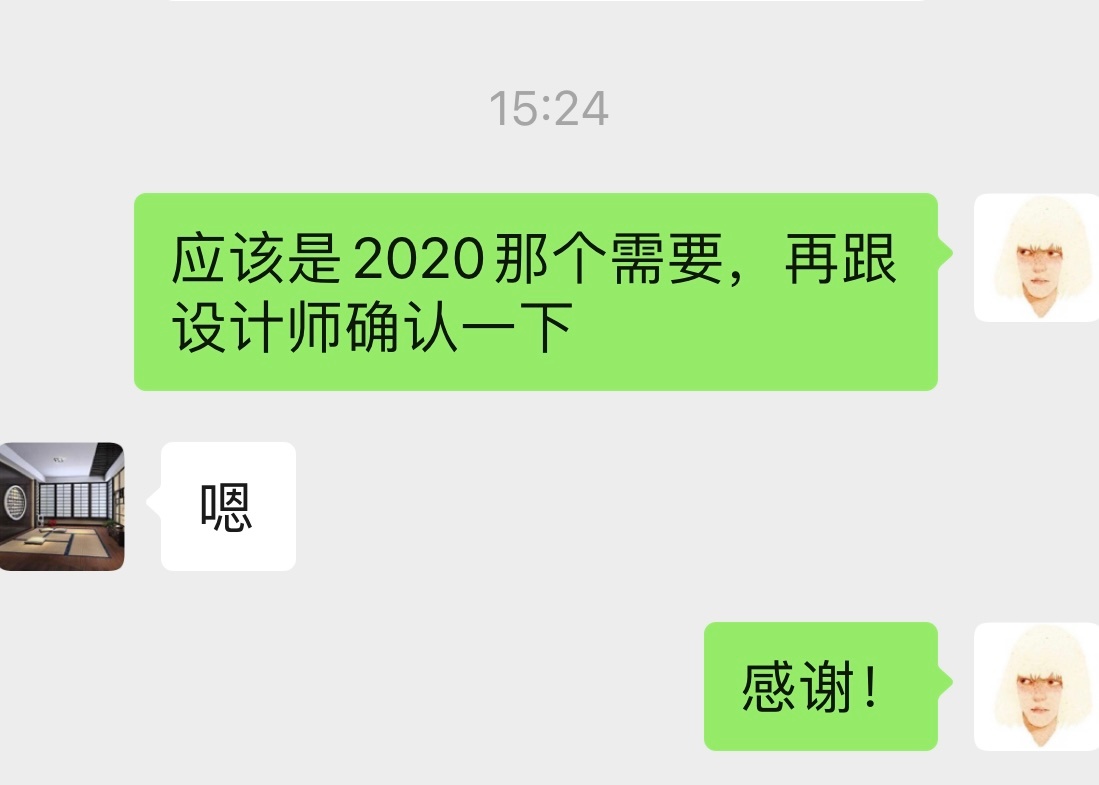The width and height of the screenshot is (1099, 785).
Task: Open the profile of the contact who sent 嗯
Action: pos(62,507)
